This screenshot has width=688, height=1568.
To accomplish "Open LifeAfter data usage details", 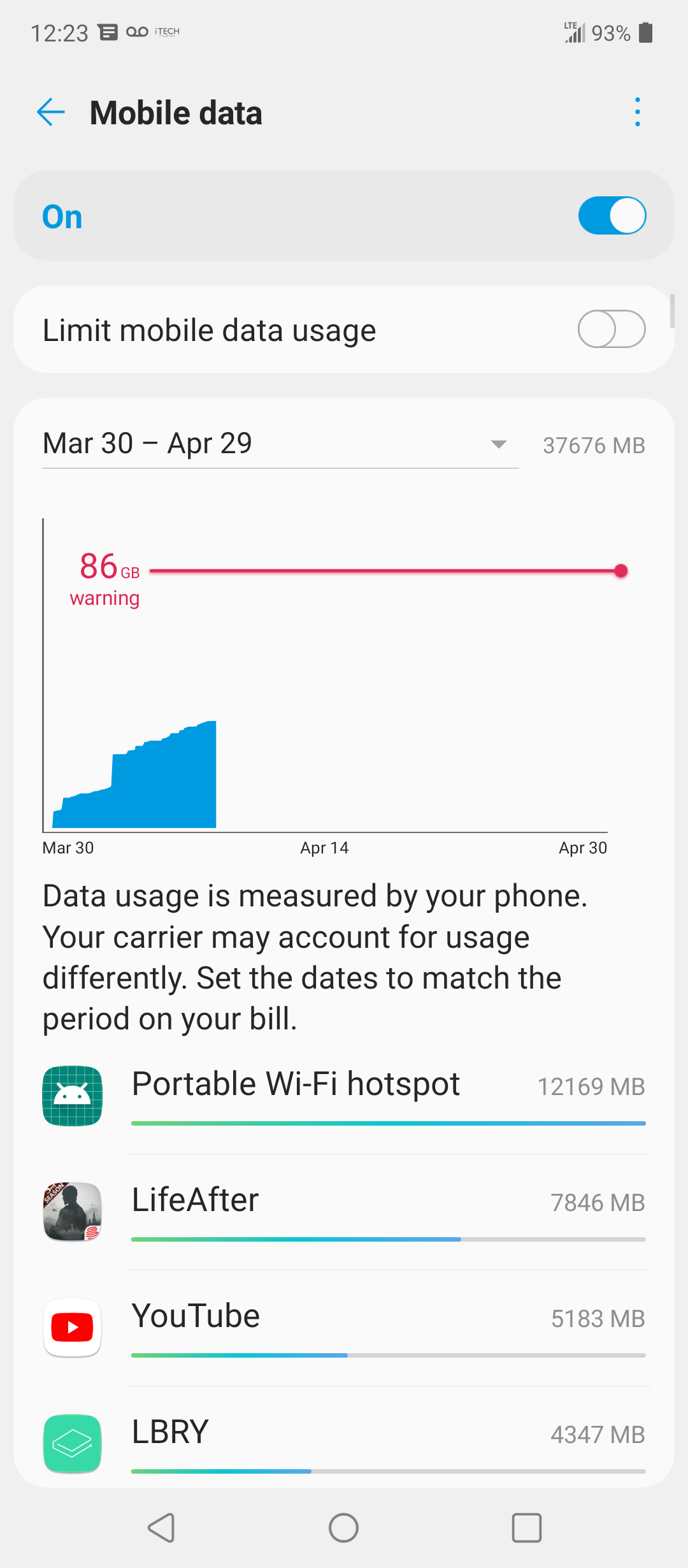I will (x=344, y=1211).
